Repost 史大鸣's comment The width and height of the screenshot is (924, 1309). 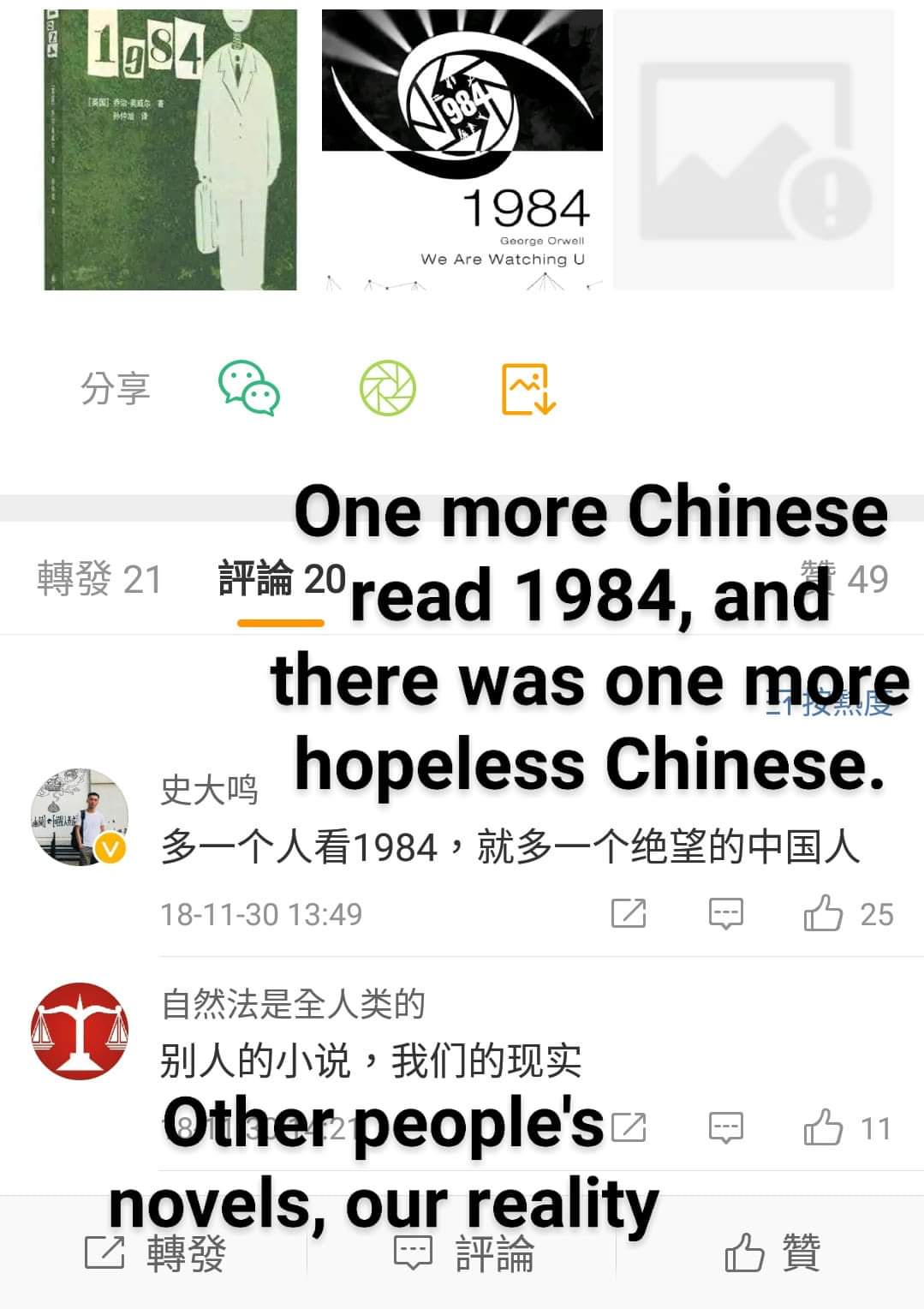coord(629,913)
